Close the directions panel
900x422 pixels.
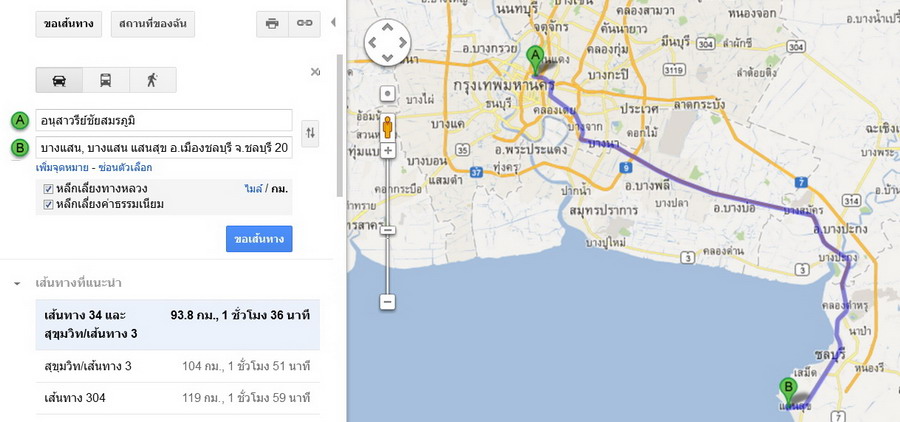point(315,72)
